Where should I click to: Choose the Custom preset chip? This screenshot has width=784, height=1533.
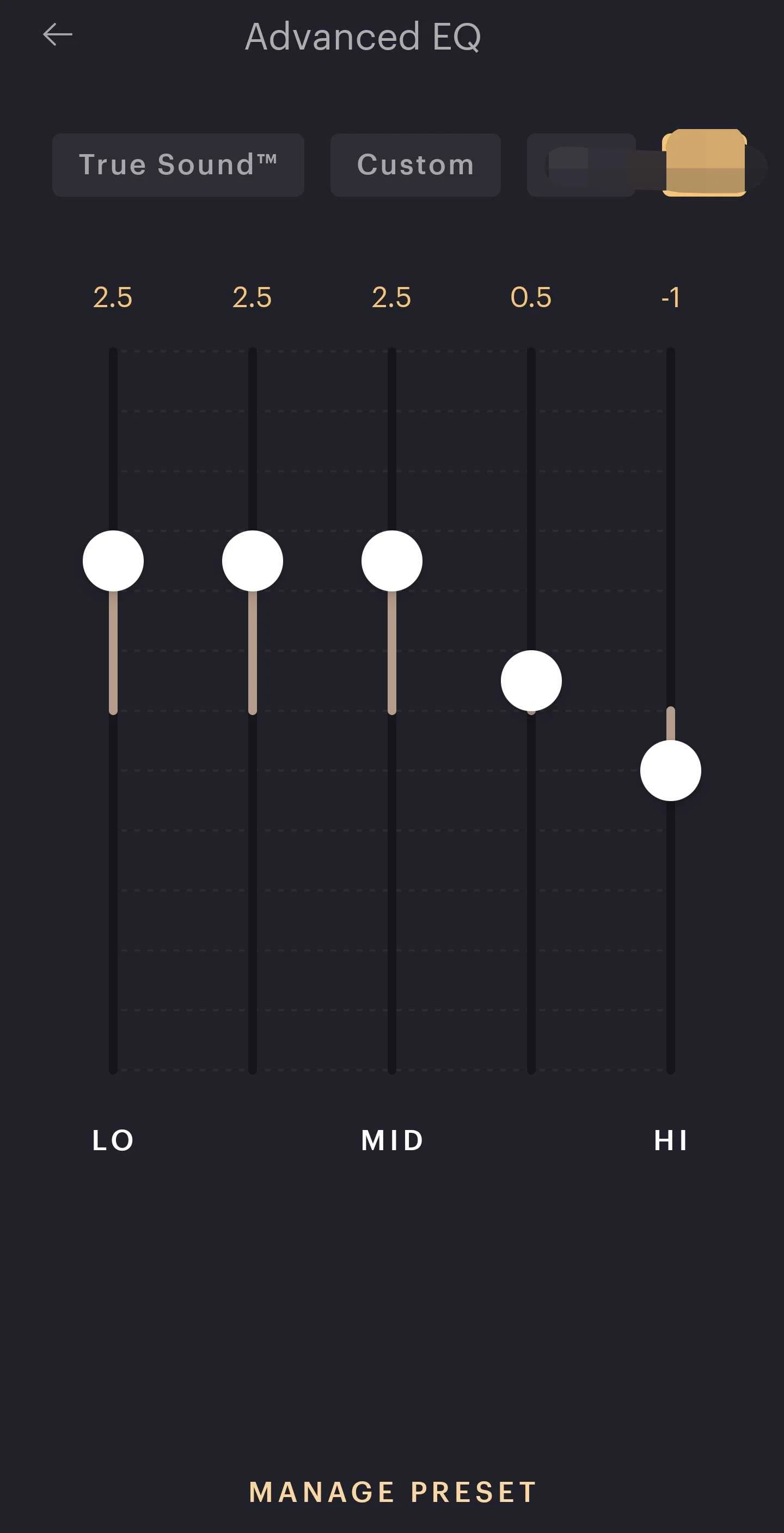(415, 165)
